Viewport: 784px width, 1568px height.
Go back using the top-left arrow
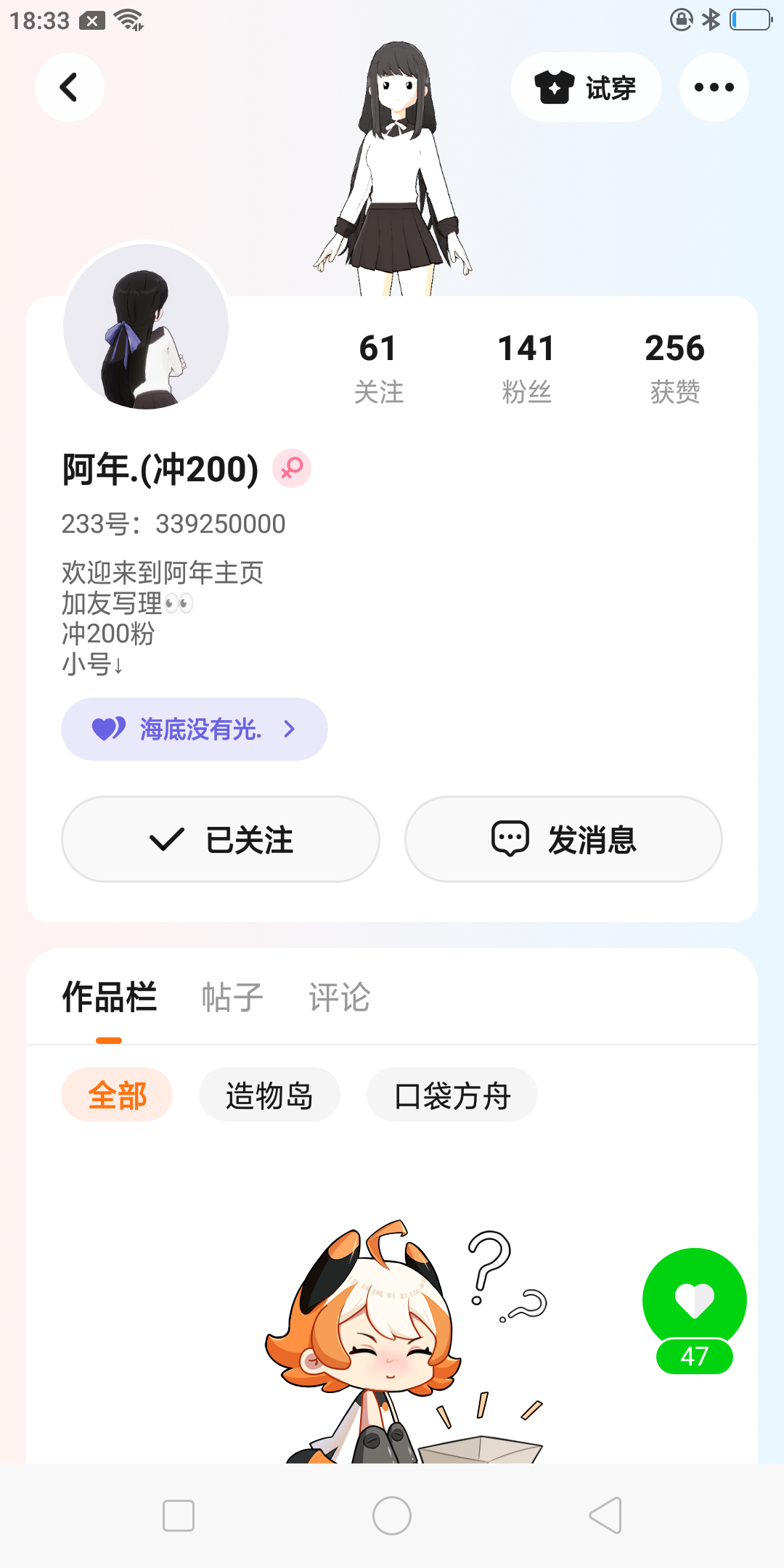click(69, 87)
